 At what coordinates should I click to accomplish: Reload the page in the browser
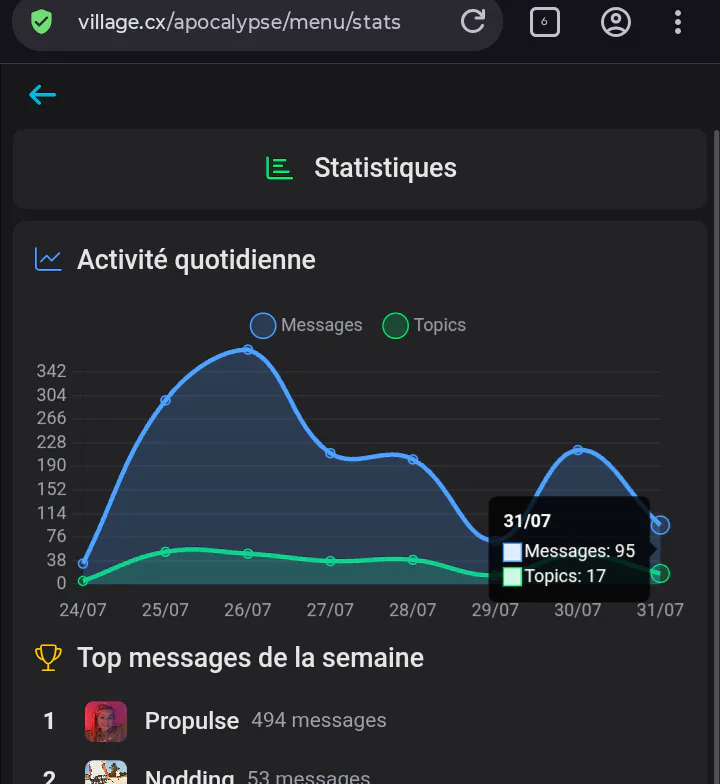472,22
